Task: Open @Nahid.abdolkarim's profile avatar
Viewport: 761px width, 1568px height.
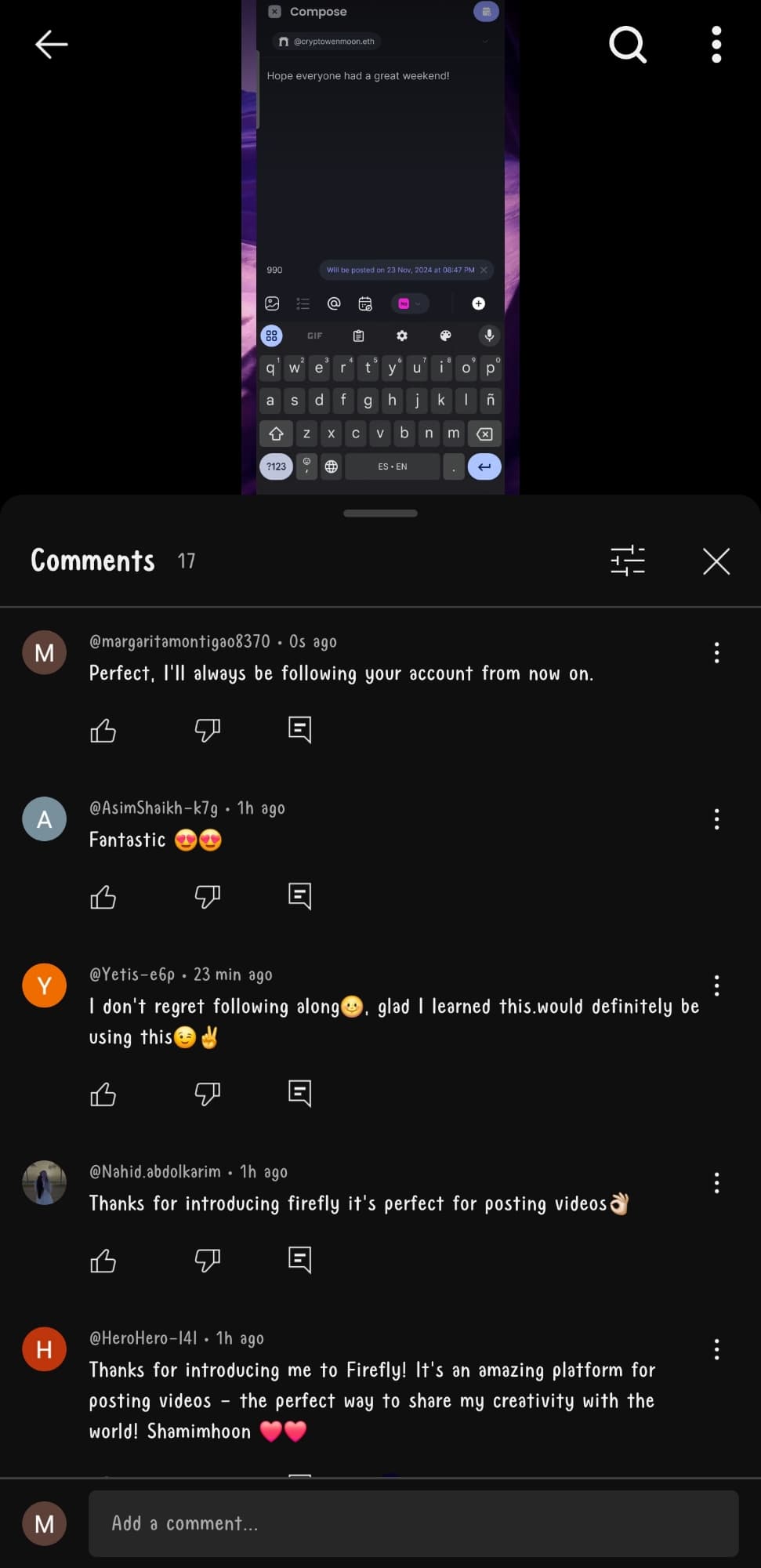Action: pyautogui.click(x=45, y=1182)
